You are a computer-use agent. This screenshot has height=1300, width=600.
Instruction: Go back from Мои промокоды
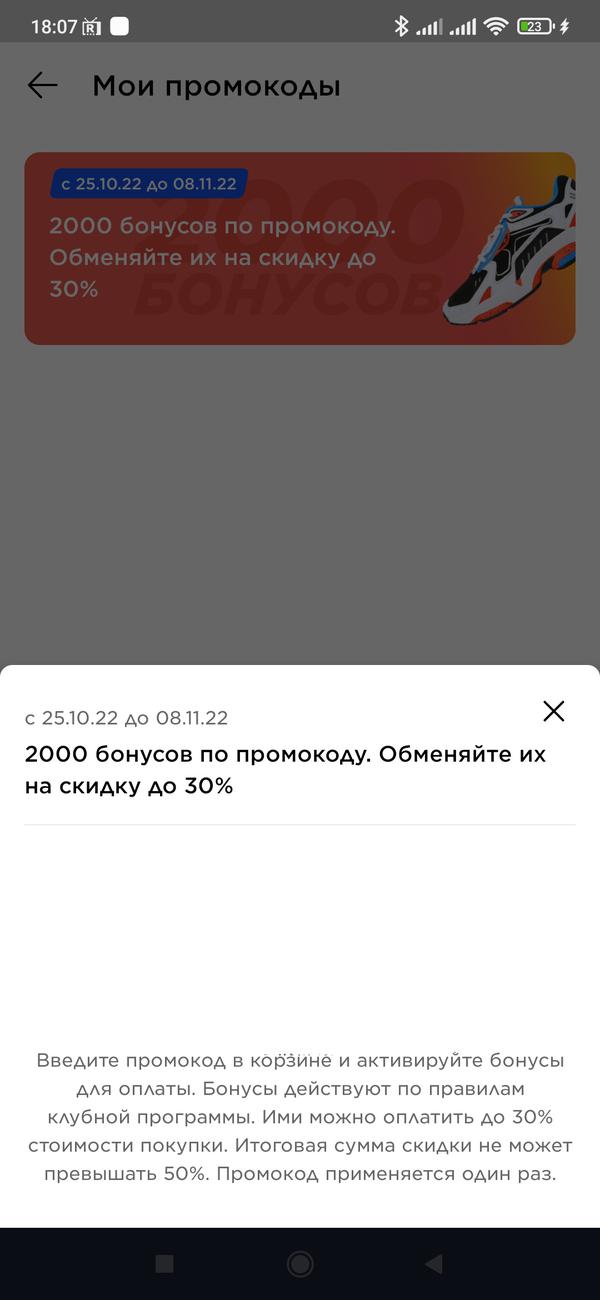tap(42, 86)
